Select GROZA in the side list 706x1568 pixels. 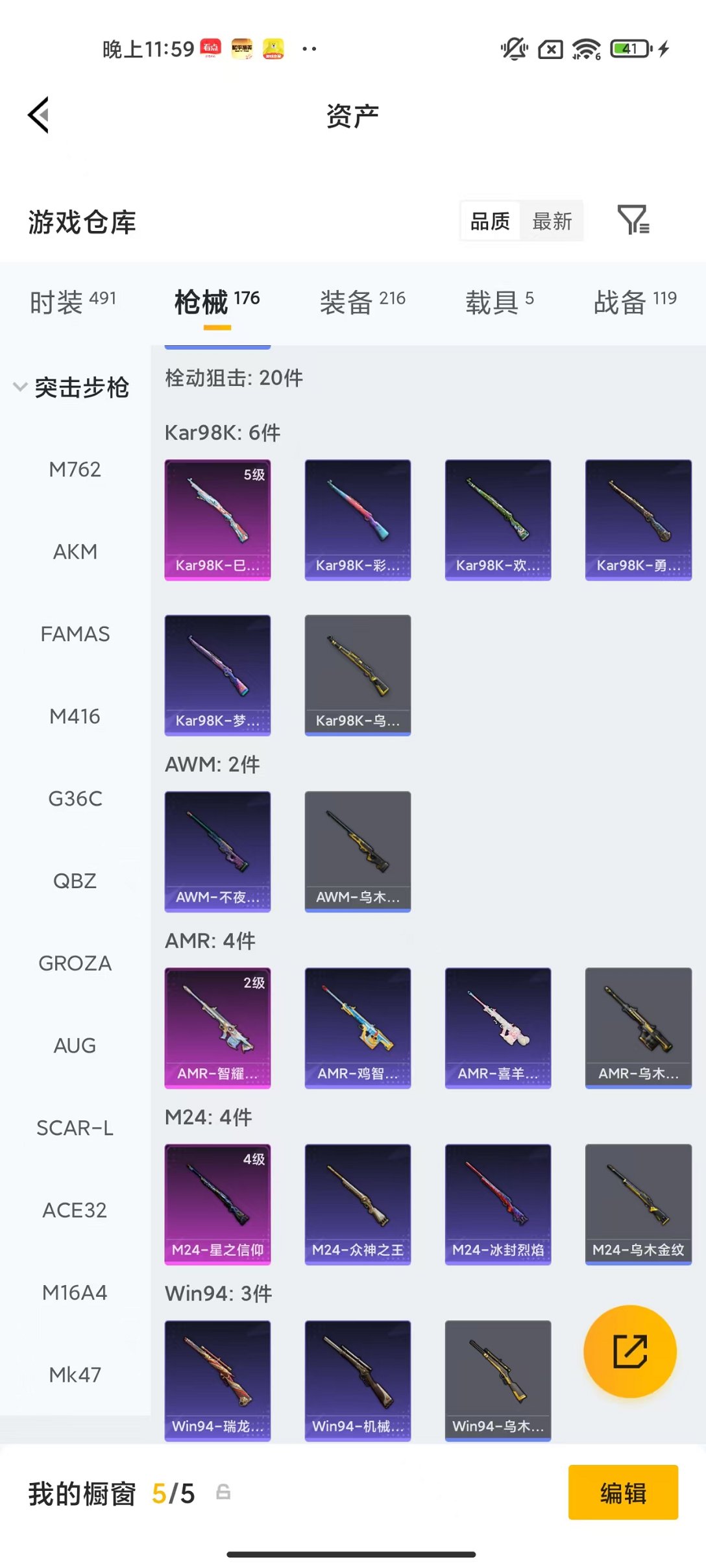point(75,963)
